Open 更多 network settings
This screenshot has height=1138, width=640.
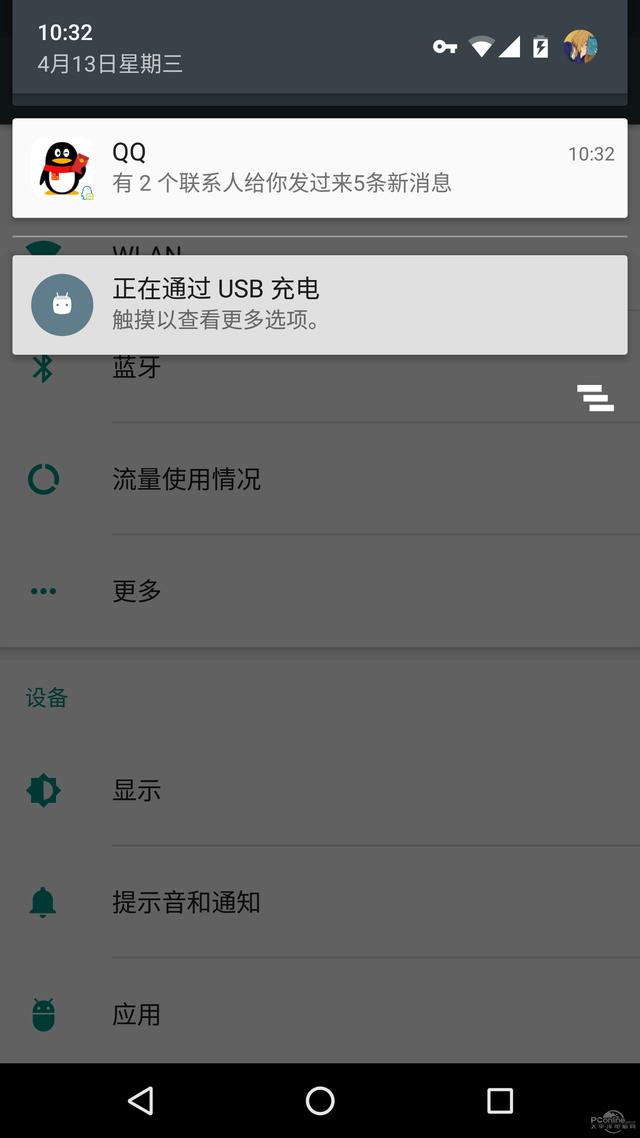tap(137, 590)
